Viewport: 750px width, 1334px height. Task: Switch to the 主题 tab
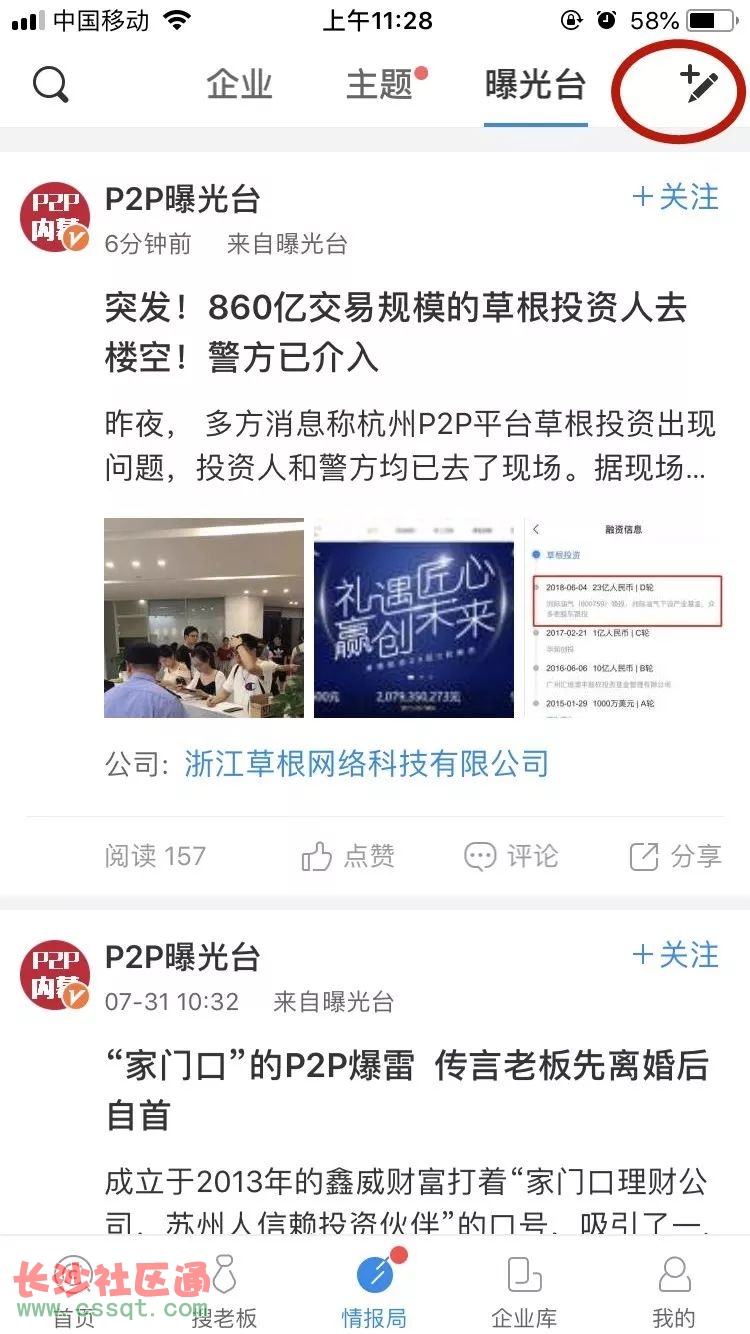click(x=380, y=85)
